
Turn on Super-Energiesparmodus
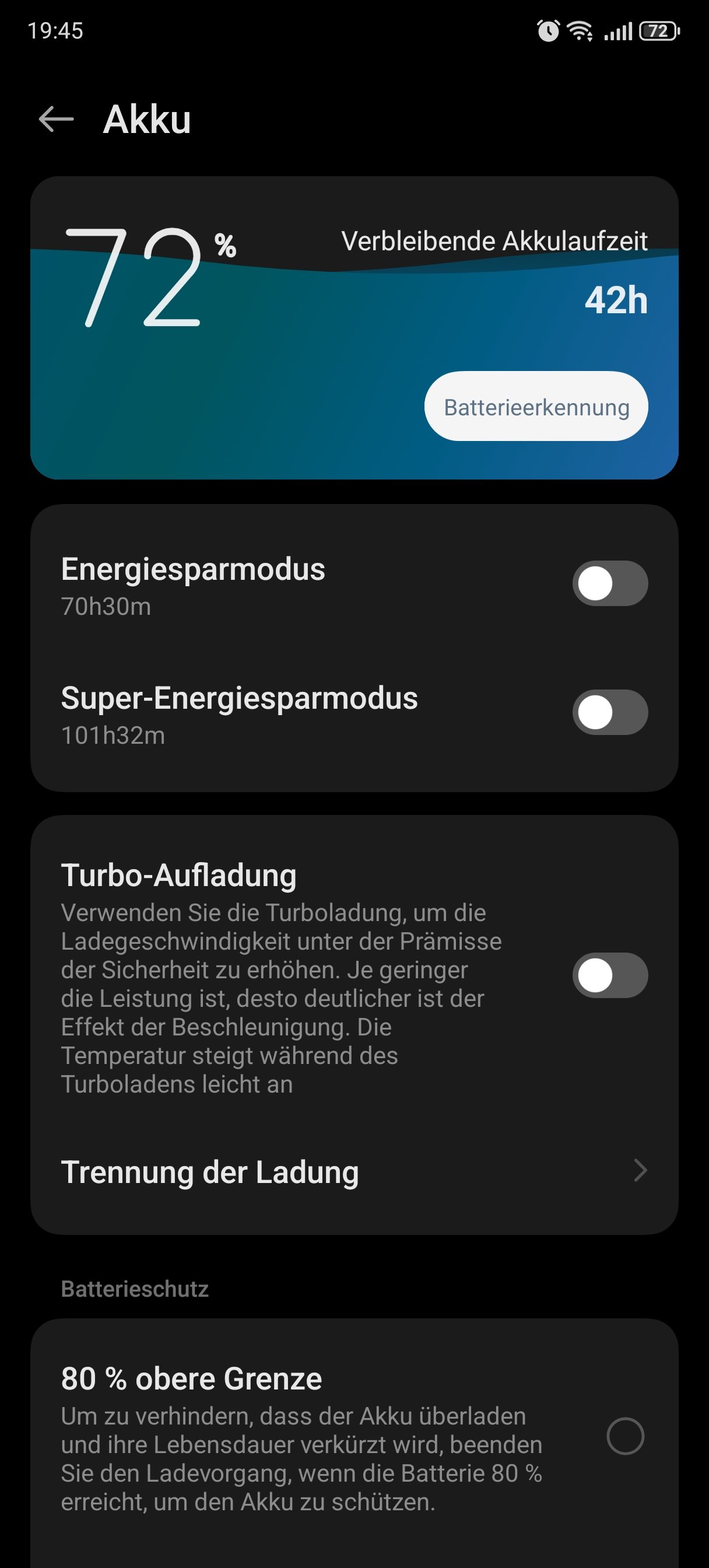[609, 712]
